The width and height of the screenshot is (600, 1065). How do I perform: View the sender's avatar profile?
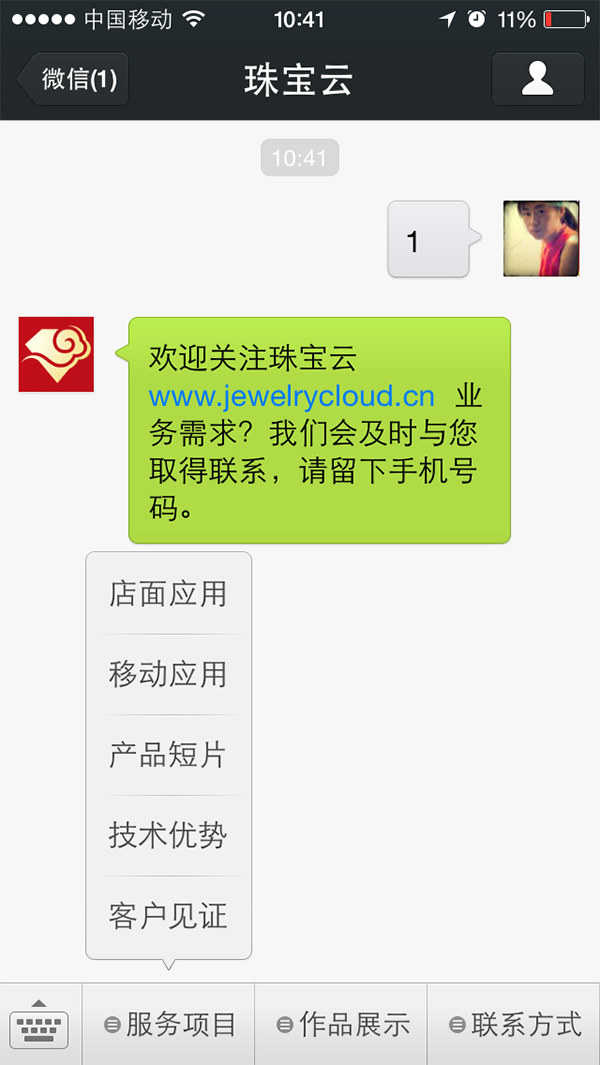(x=540, y=238)
